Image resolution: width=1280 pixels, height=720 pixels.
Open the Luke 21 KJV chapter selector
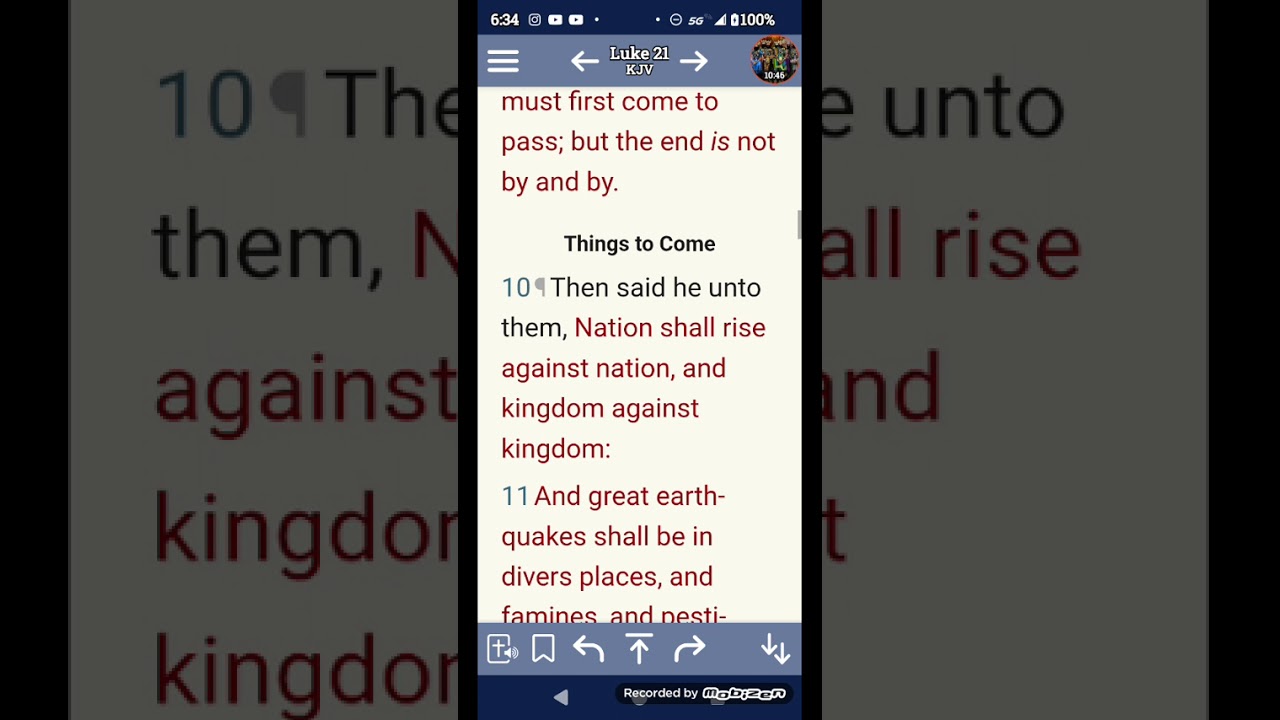tap(639, 61)
